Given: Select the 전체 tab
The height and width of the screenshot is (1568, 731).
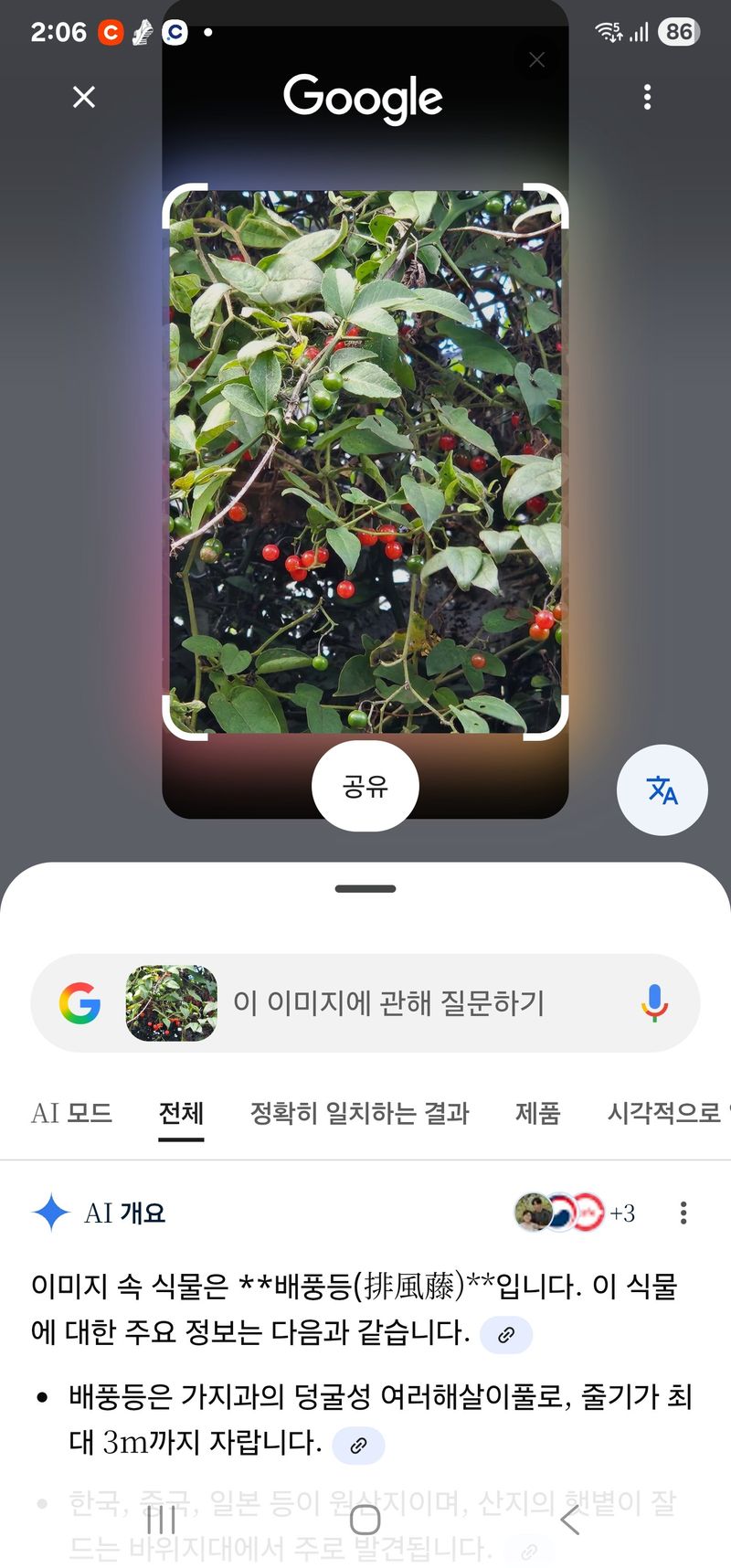Looking at the screenshot, I should [x=181, y=1113].
